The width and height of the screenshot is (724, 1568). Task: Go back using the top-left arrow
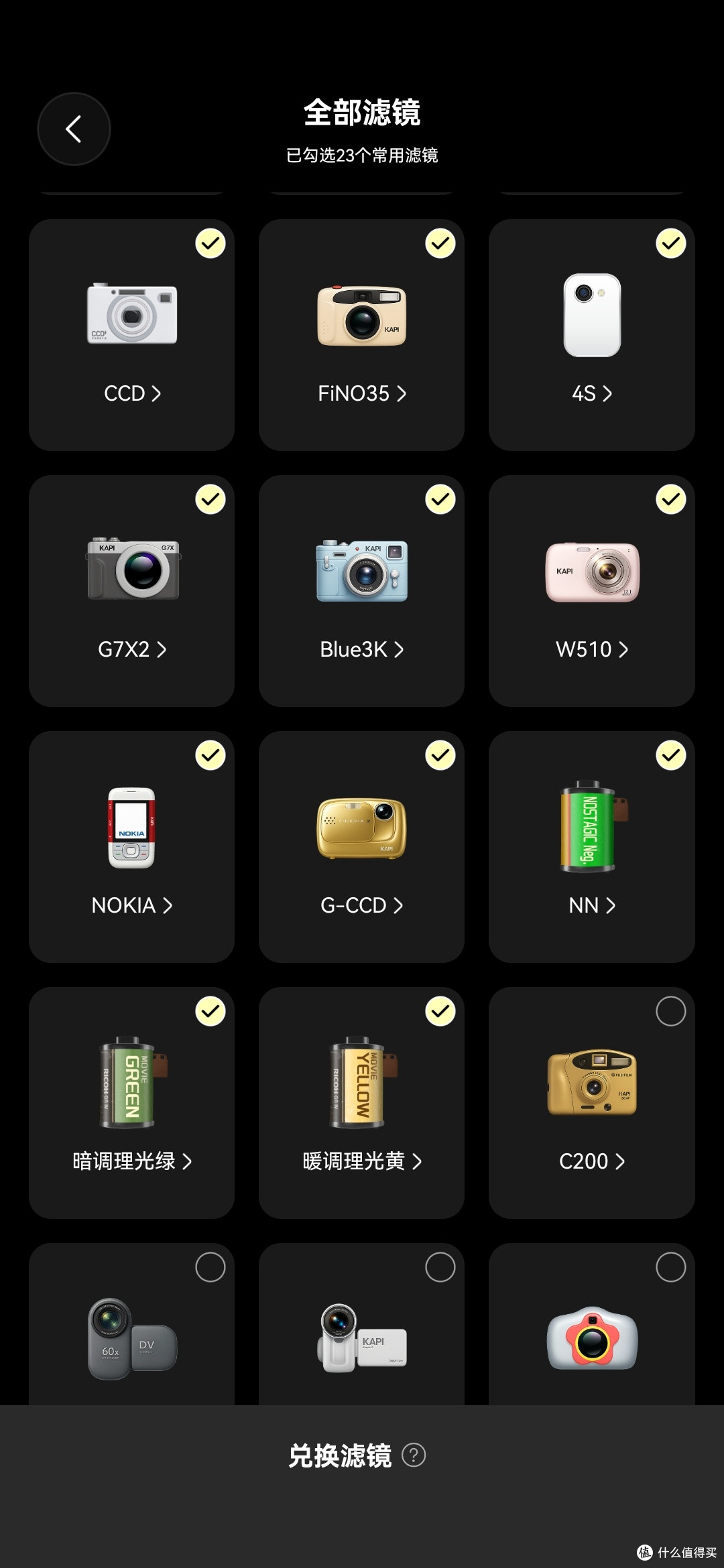coord(74,129)
